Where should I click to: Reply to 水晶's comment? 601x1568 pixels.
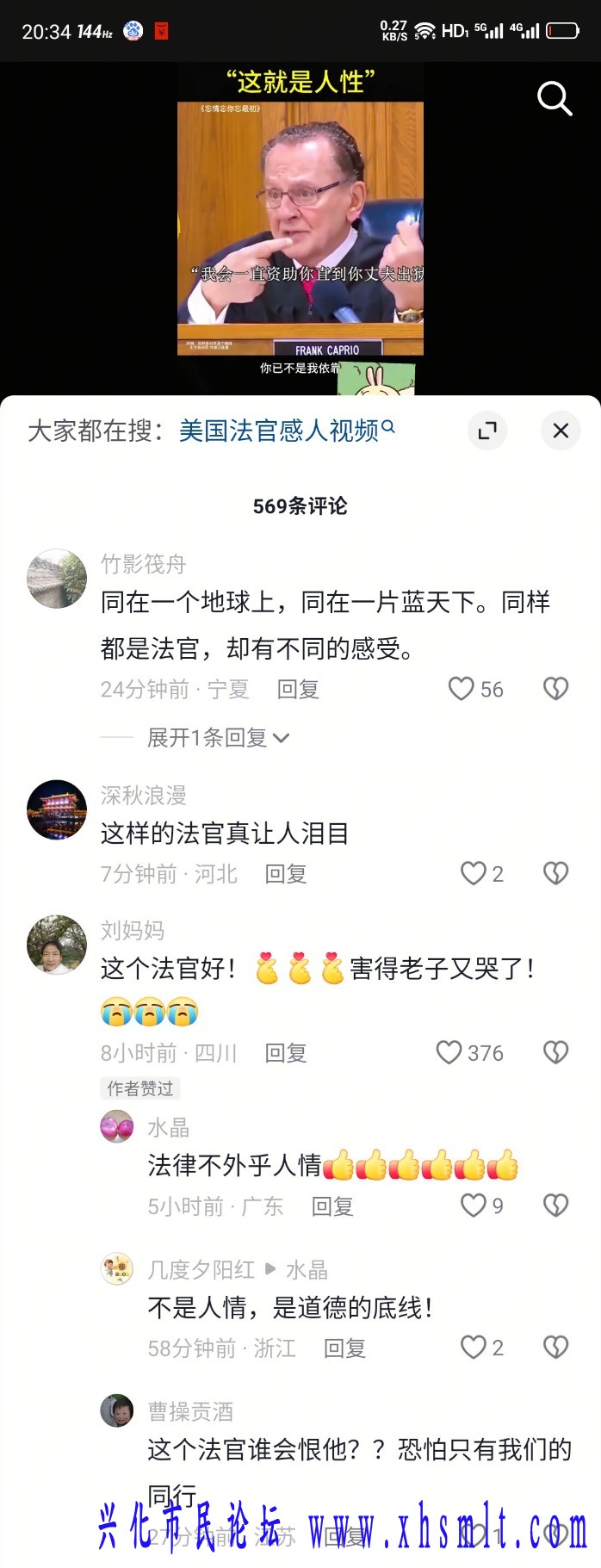point(332,1206)
